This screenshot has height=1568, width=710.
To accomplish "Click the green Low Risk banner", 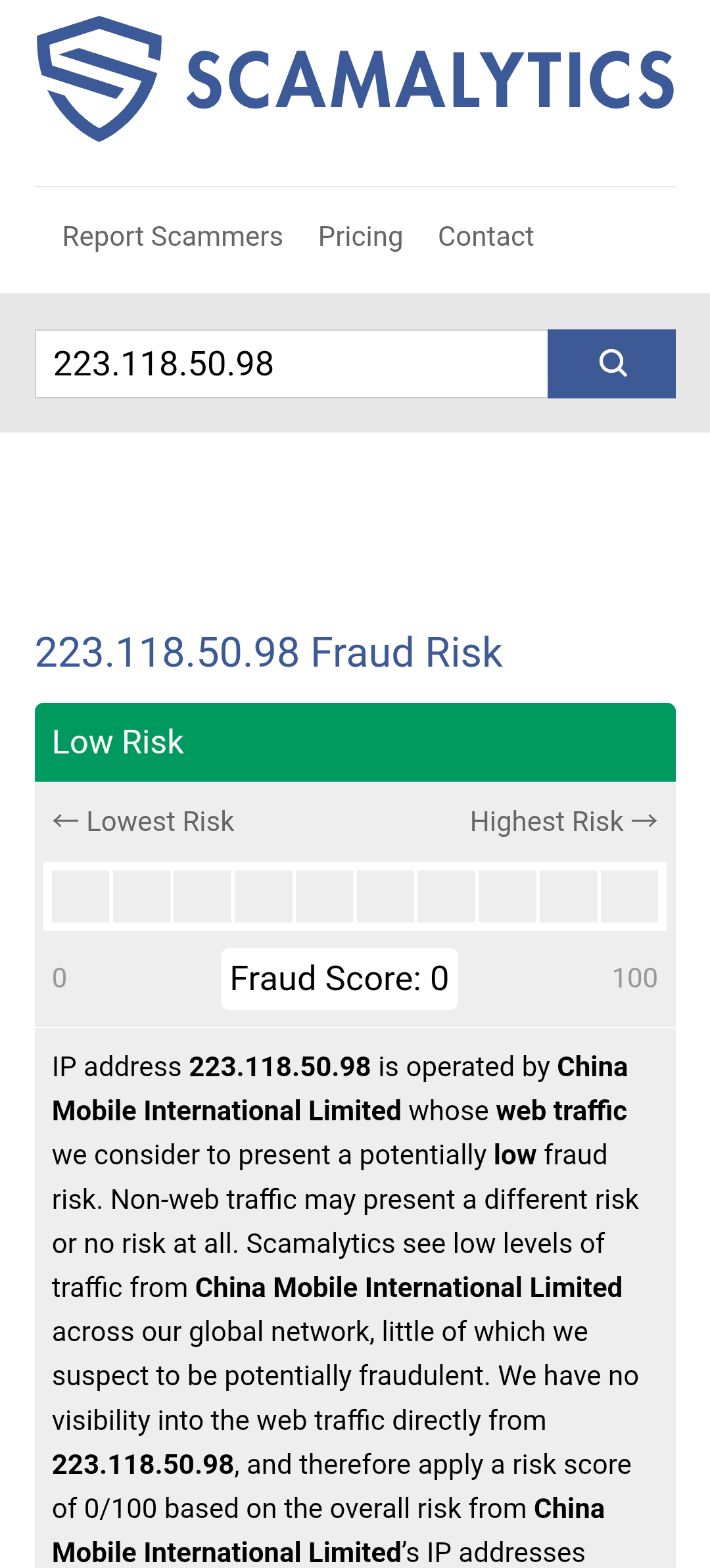I will click(x=355, y=742).
